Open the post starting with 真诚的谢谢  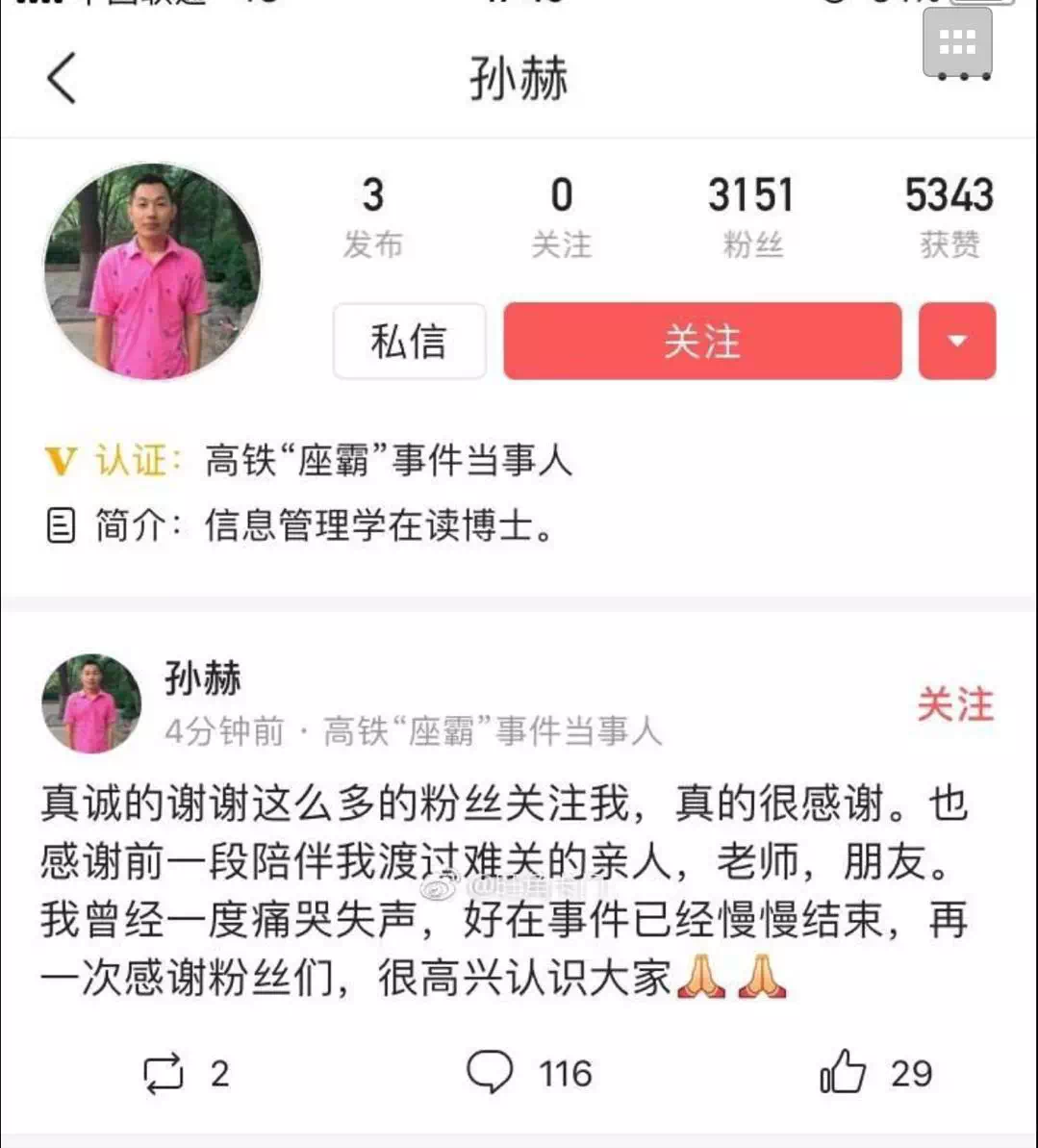point(500,890)
